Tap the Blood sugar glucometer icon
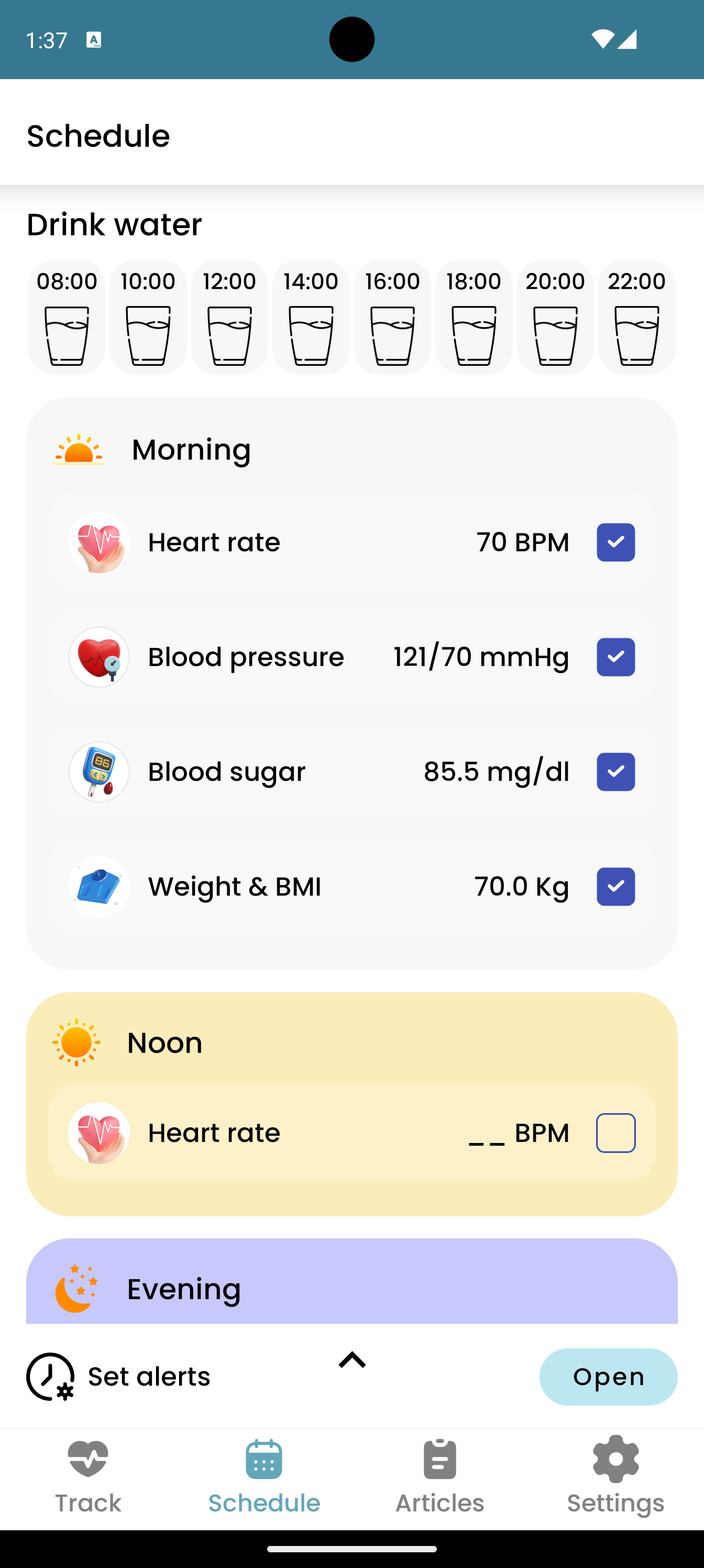 (x=98, y=771)
